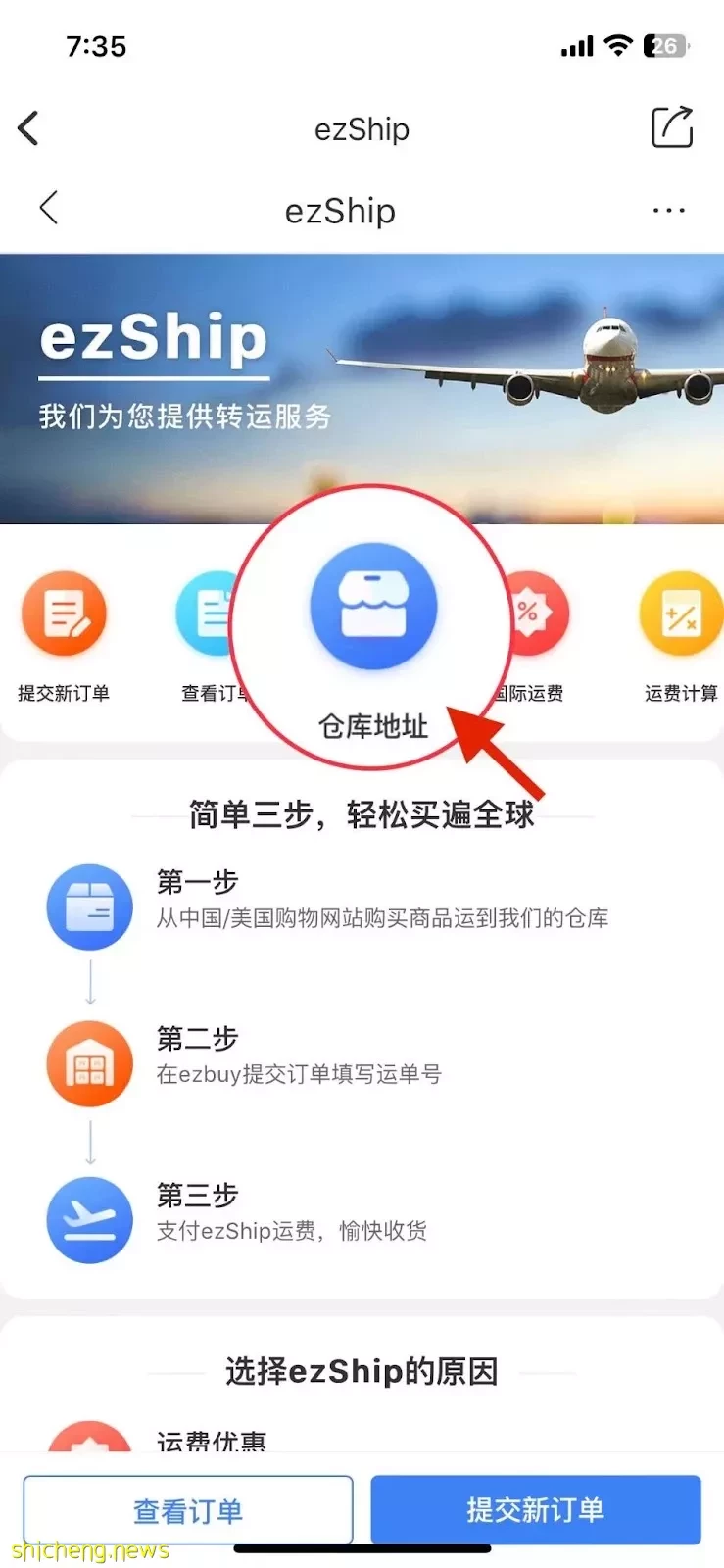Go back using the top back arrow
Image resolution: width=724 pixels, height=1568 pixels.
tap(29, 128)
